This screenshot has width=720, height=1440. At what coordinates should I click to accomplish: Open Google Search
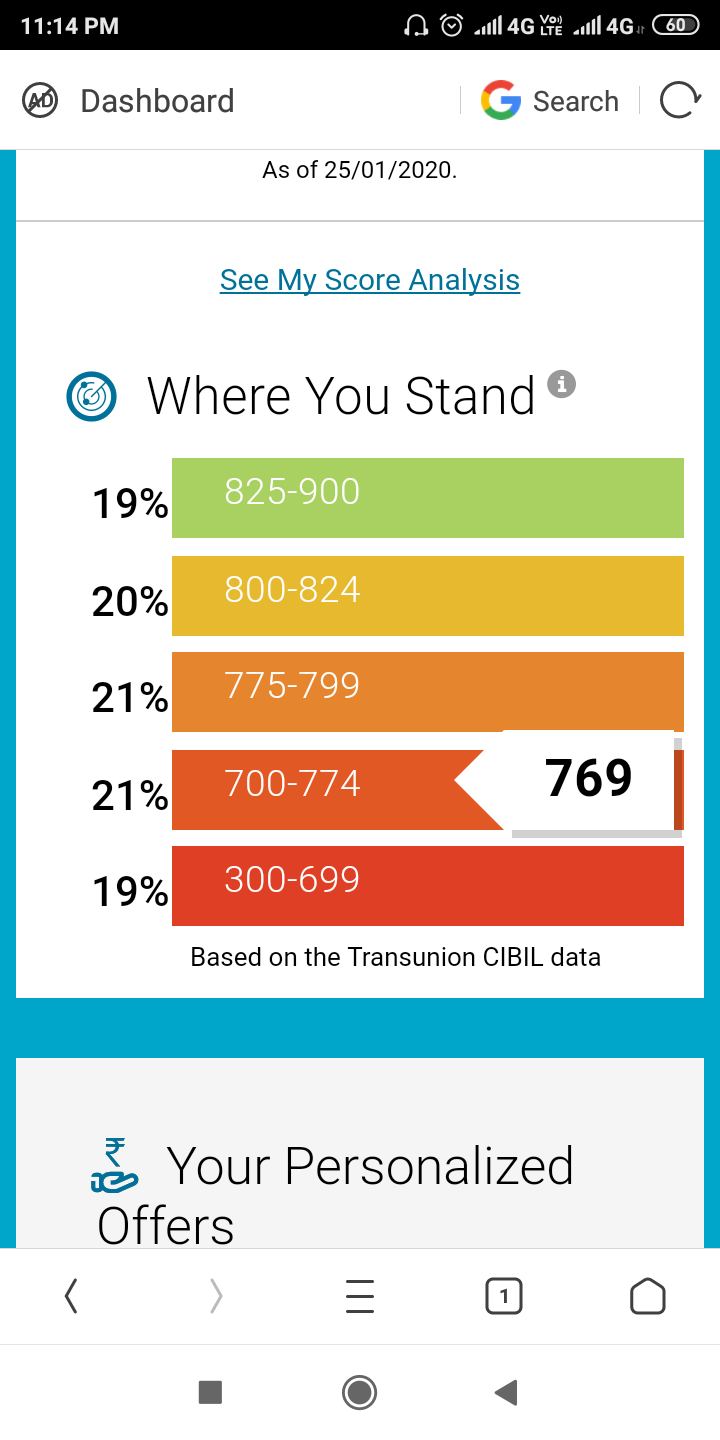550,101
